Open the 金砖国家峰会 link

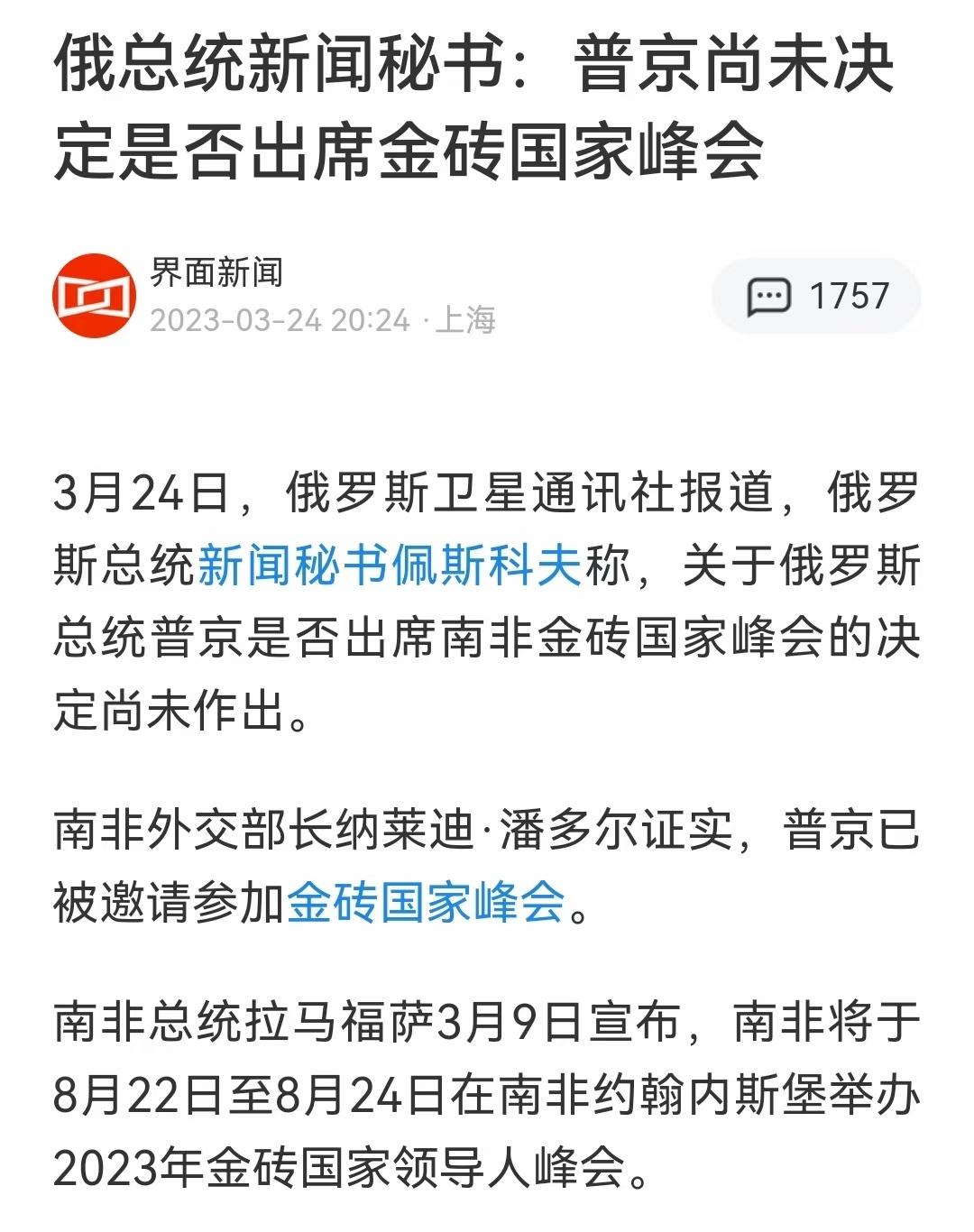click(x=427, y=901)
